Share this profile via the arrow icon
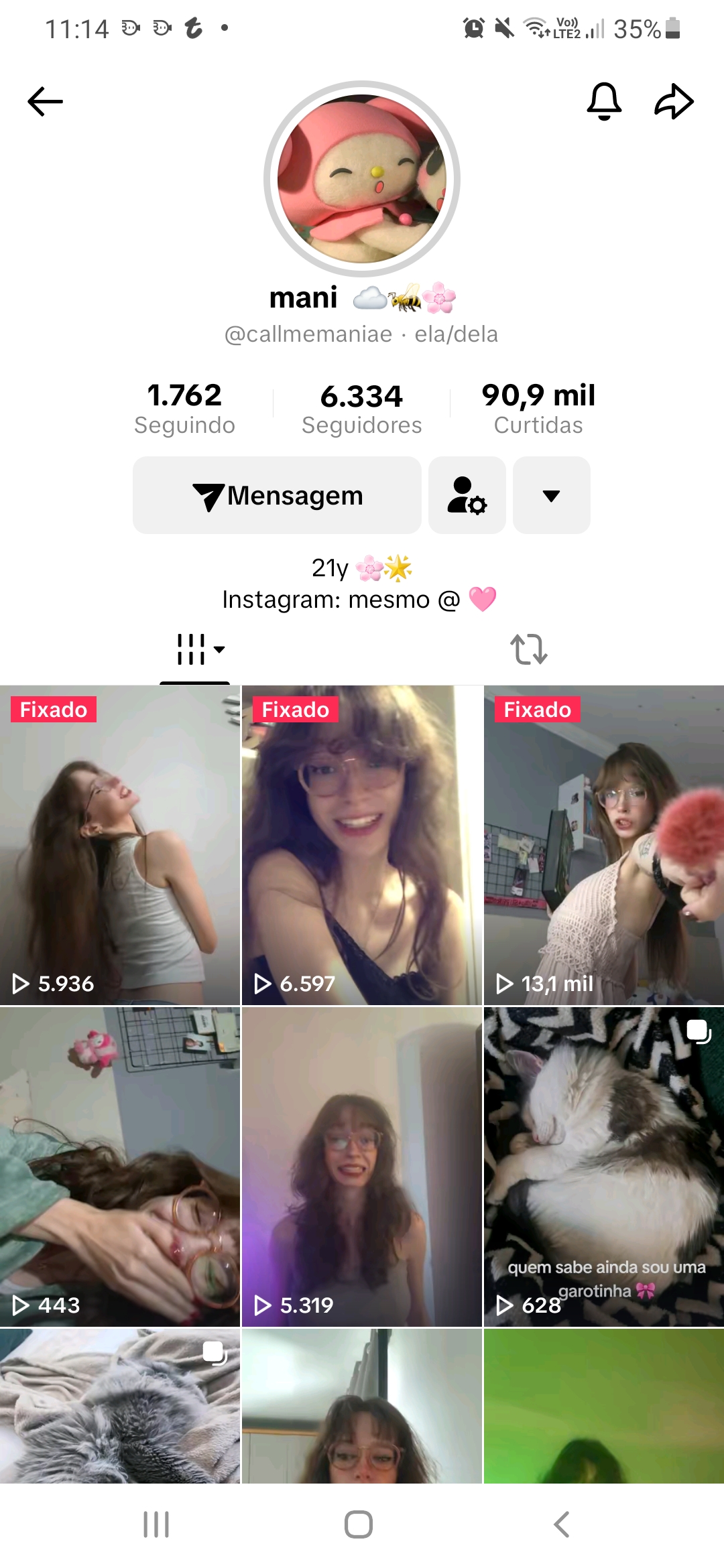The width and height of the screenshot is (724, 1568). coord(673,102)
